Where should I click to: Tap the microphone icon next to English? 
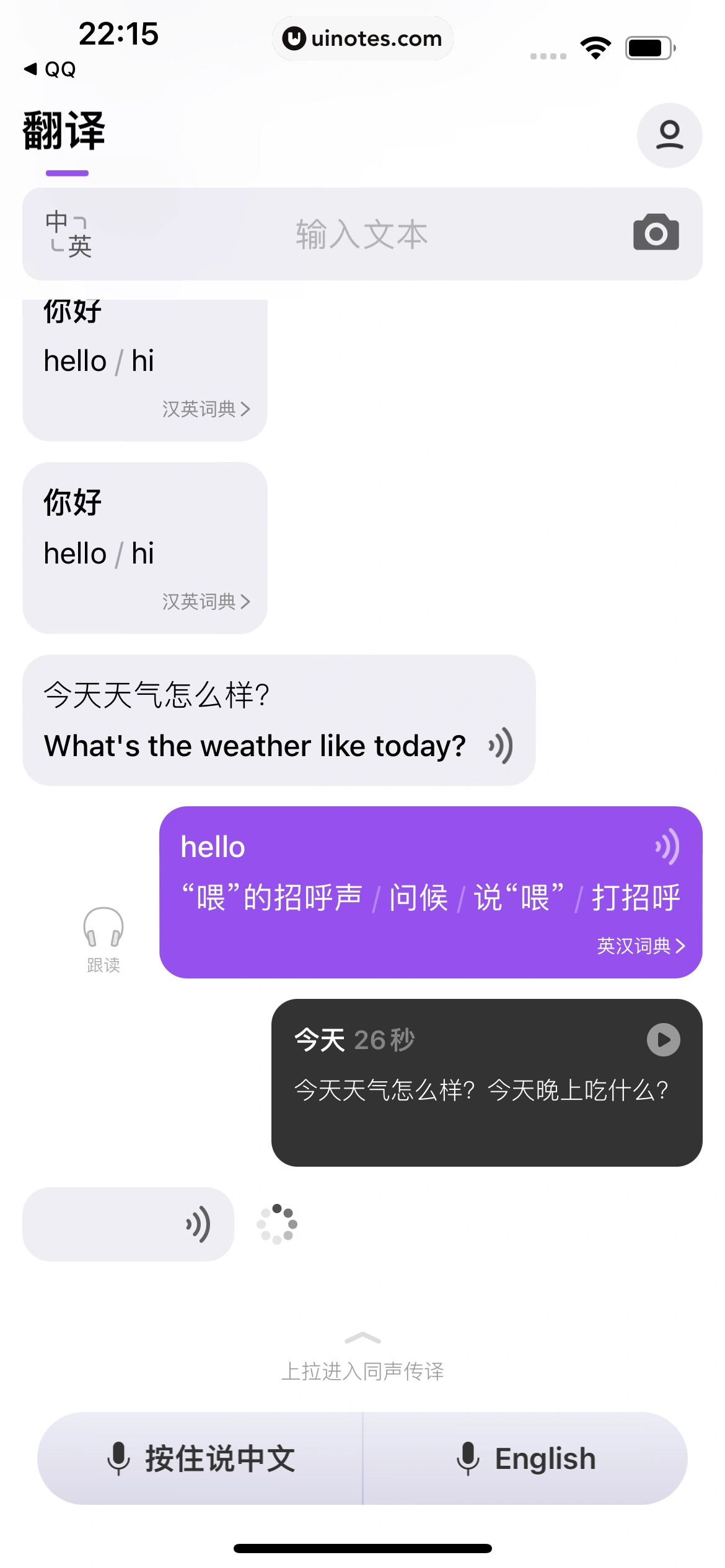pos(468,1458)
